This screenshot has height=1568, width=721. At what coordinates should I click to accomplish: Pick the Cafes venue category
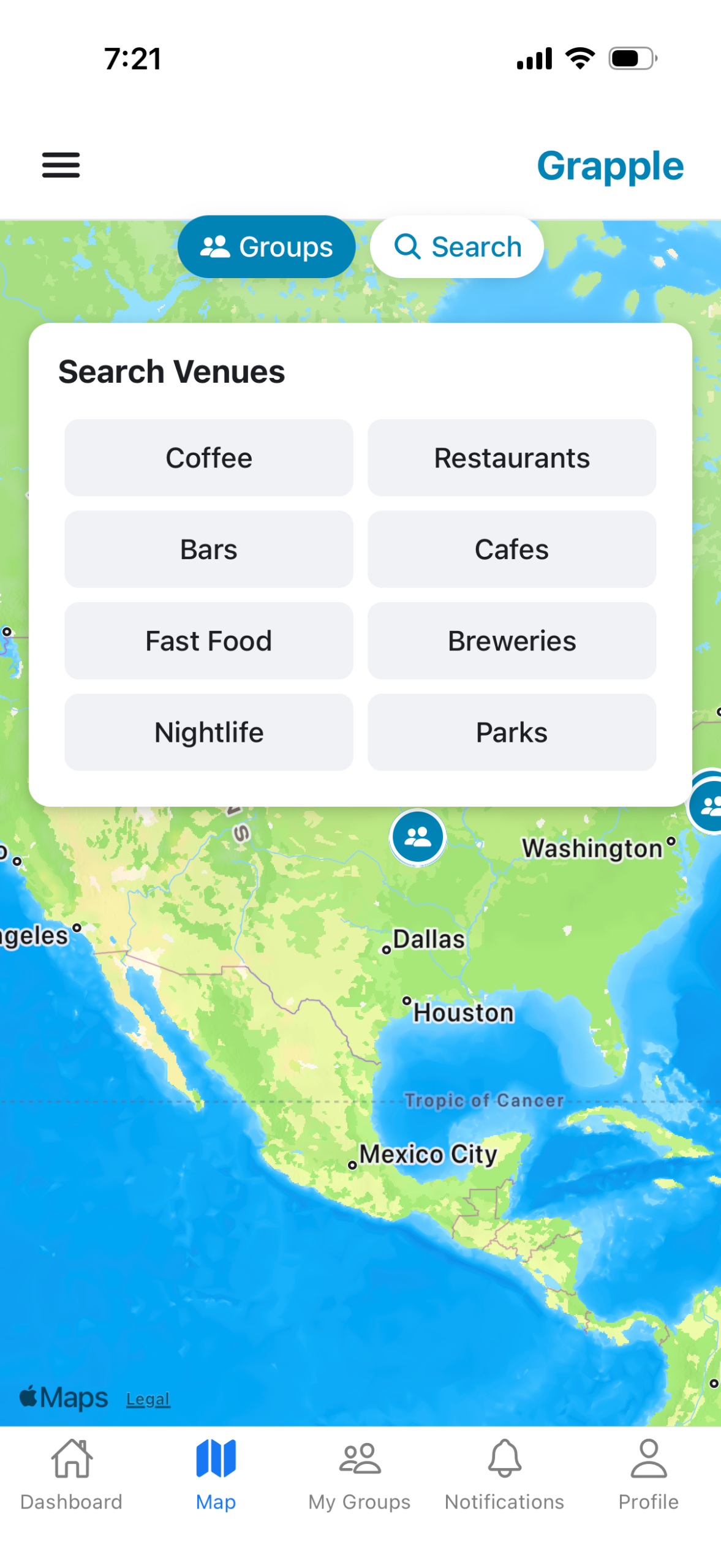point(511,549)
